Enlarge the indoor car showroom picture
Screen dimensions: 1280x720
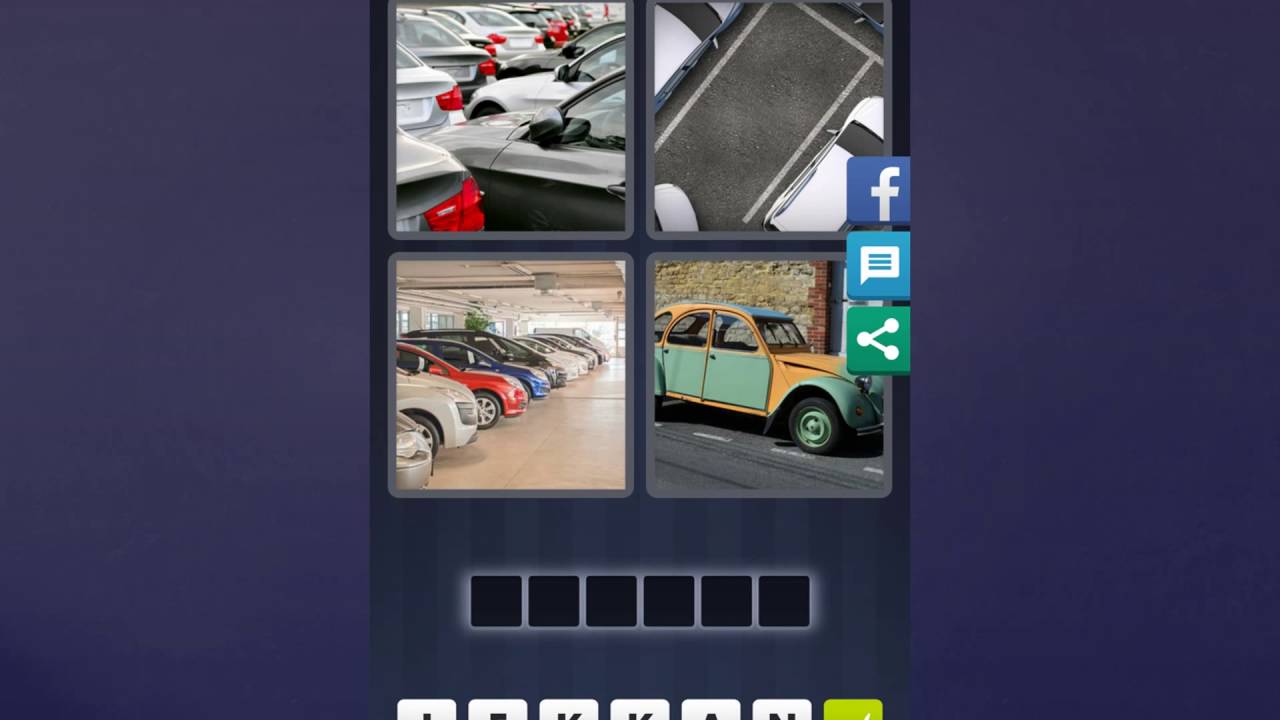pos(510,375)
